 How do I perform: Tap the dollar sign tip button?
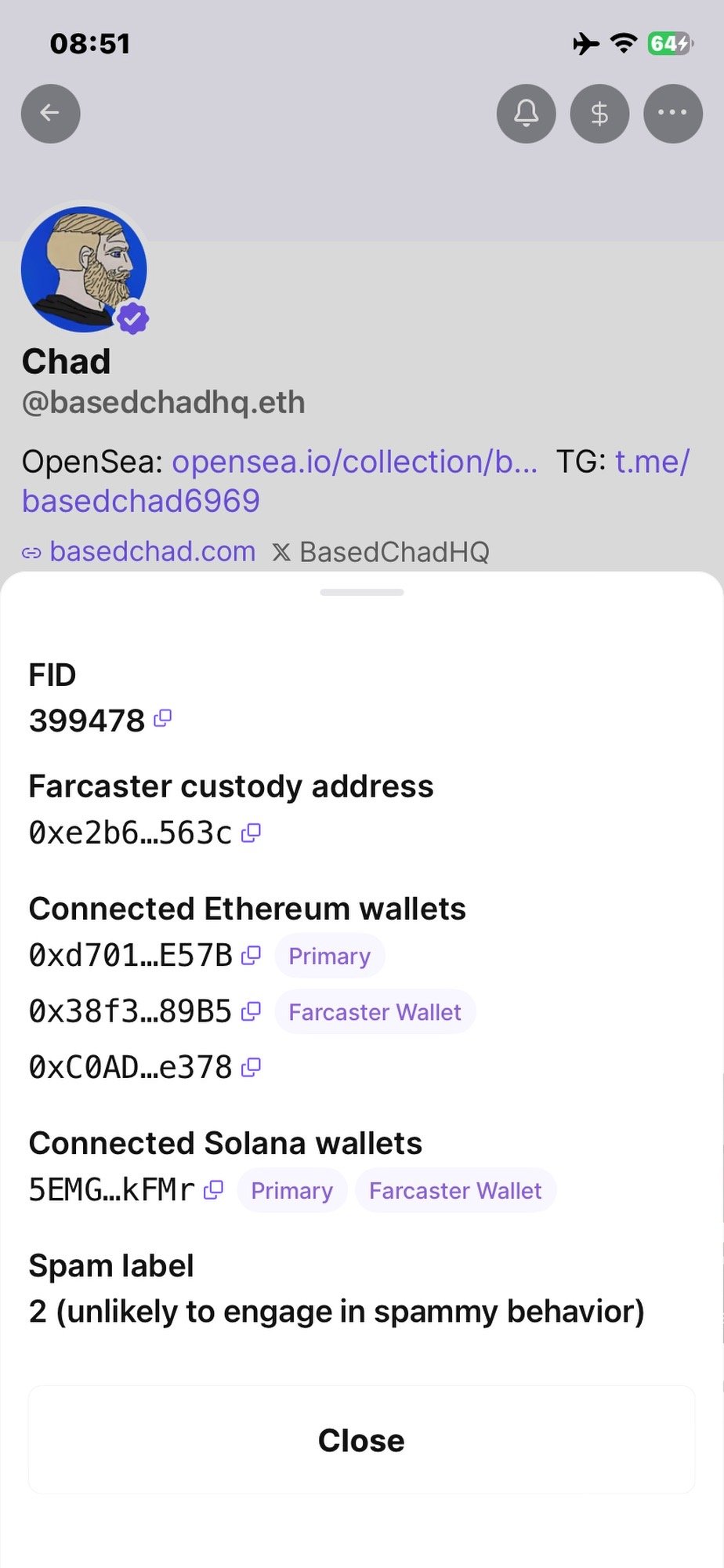click(x=599, y=114)
